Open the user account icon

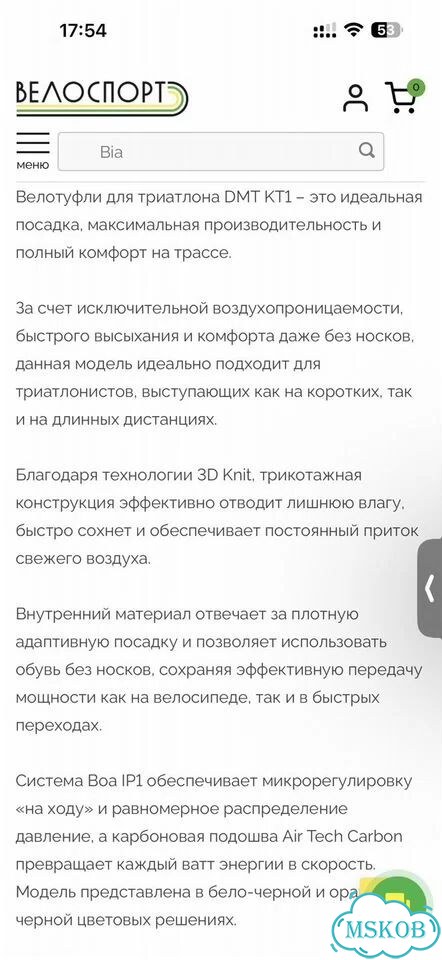[355, 98]
